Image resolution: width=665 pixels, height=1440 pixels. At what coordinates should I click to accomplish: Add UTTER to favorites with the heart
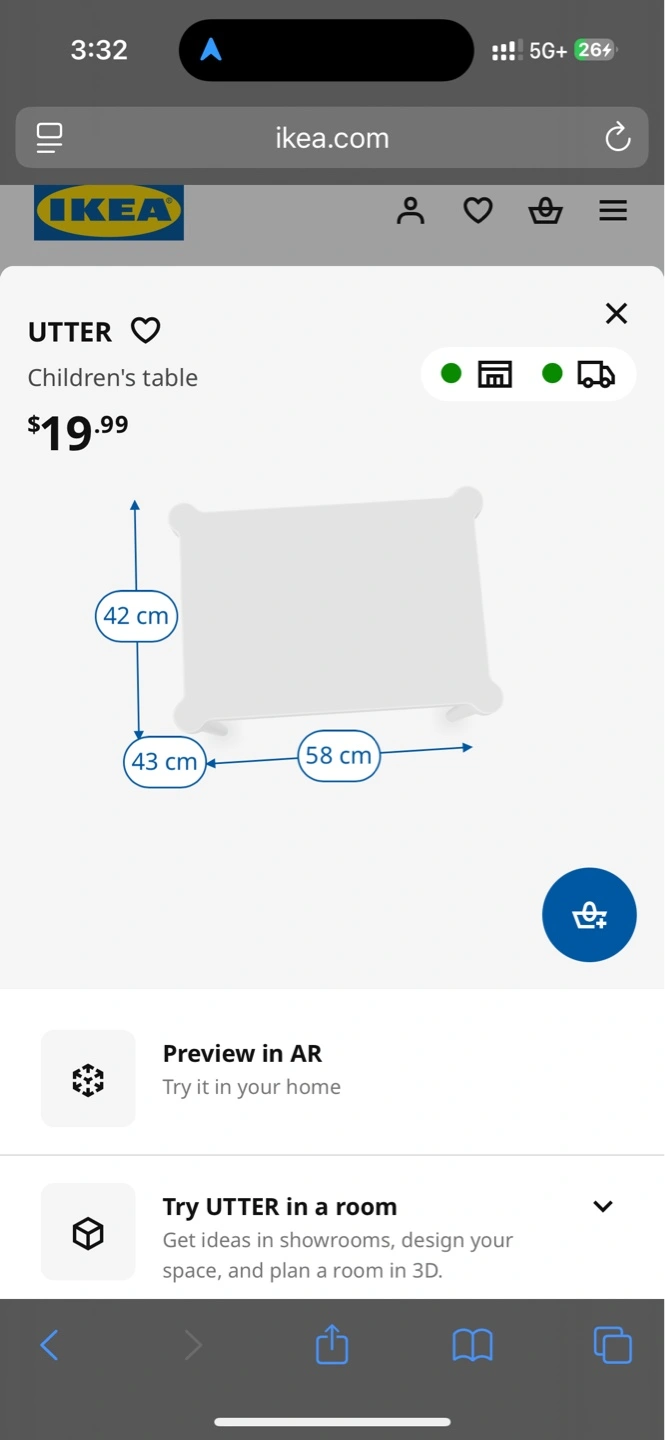click(146, 331)
